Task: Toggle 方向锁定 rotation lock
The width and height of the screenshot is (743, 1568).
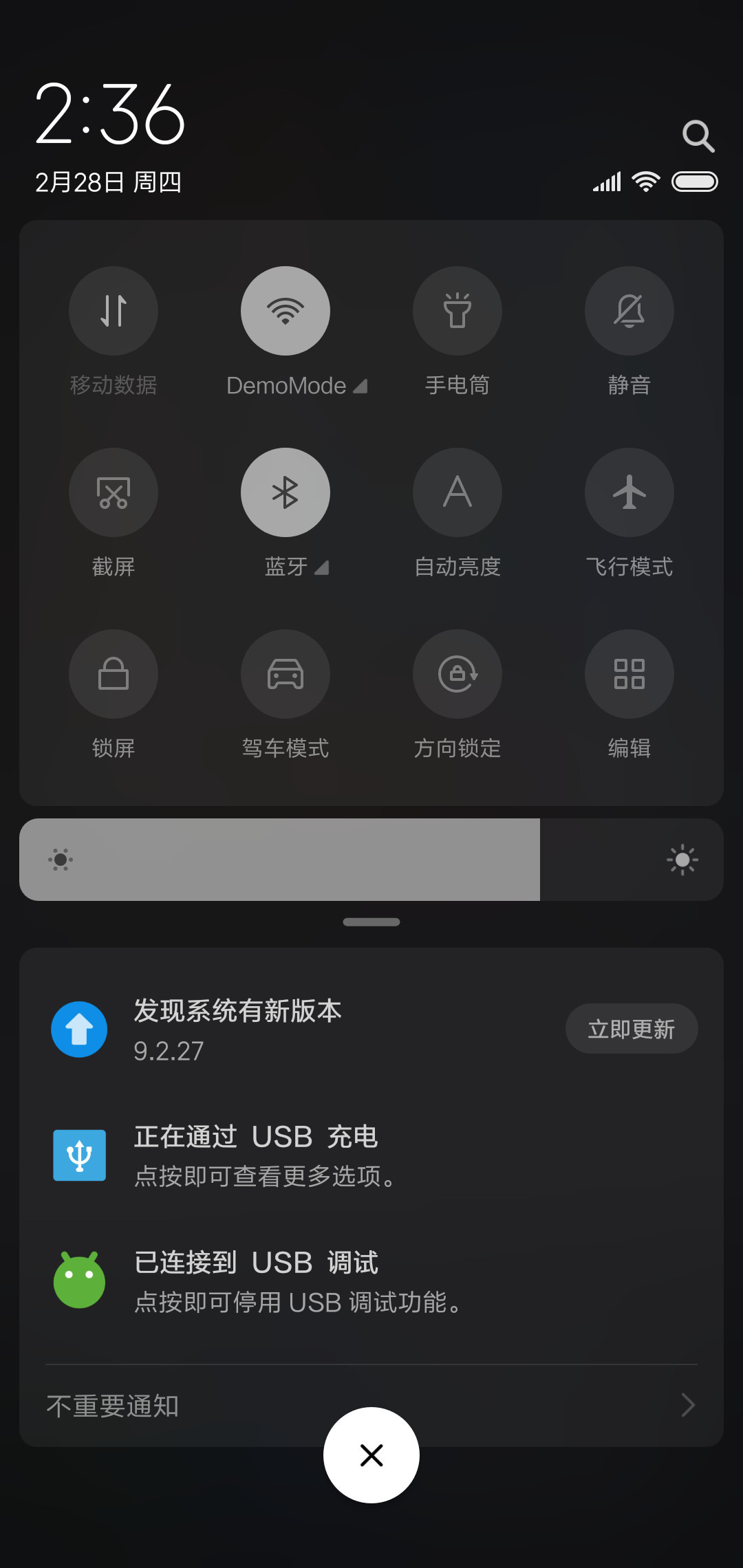Action: click(x=457, y=674)
